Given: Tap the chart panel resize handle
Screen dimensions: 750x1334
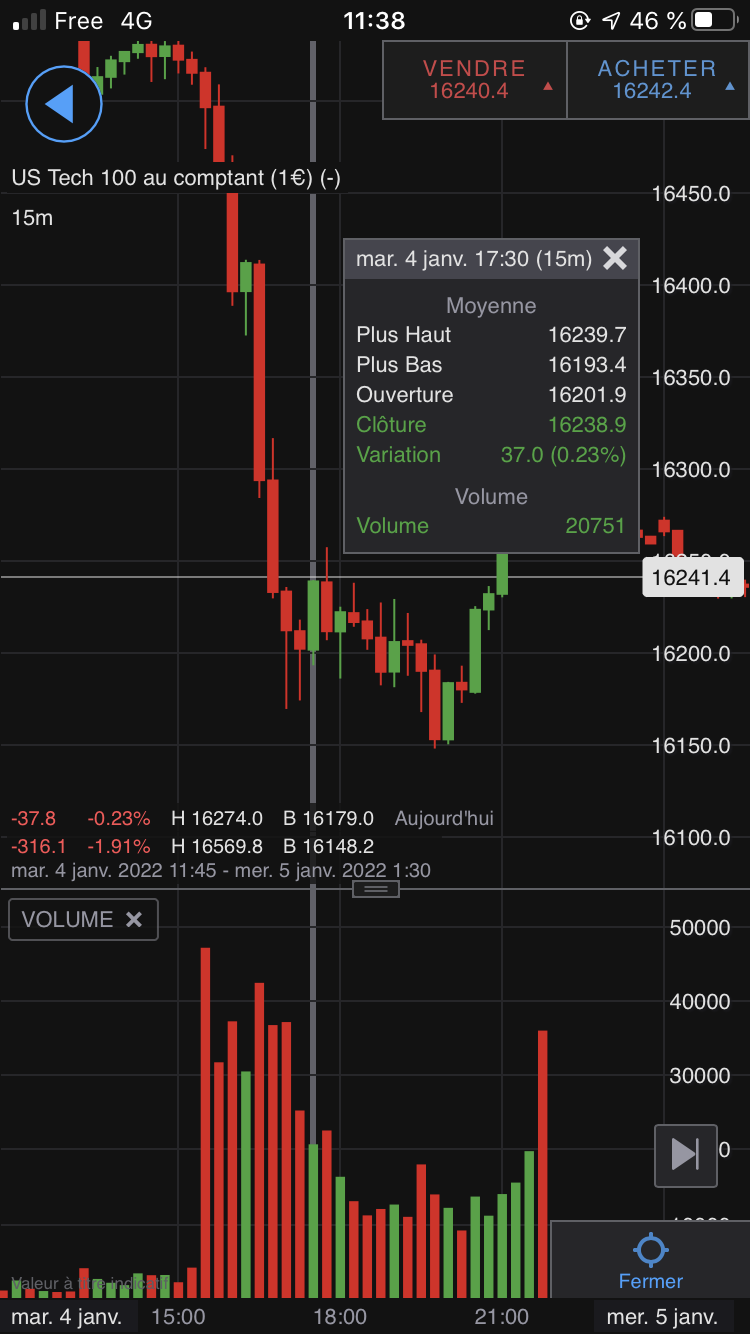Looking at the screenshot, I should [376, 889].
